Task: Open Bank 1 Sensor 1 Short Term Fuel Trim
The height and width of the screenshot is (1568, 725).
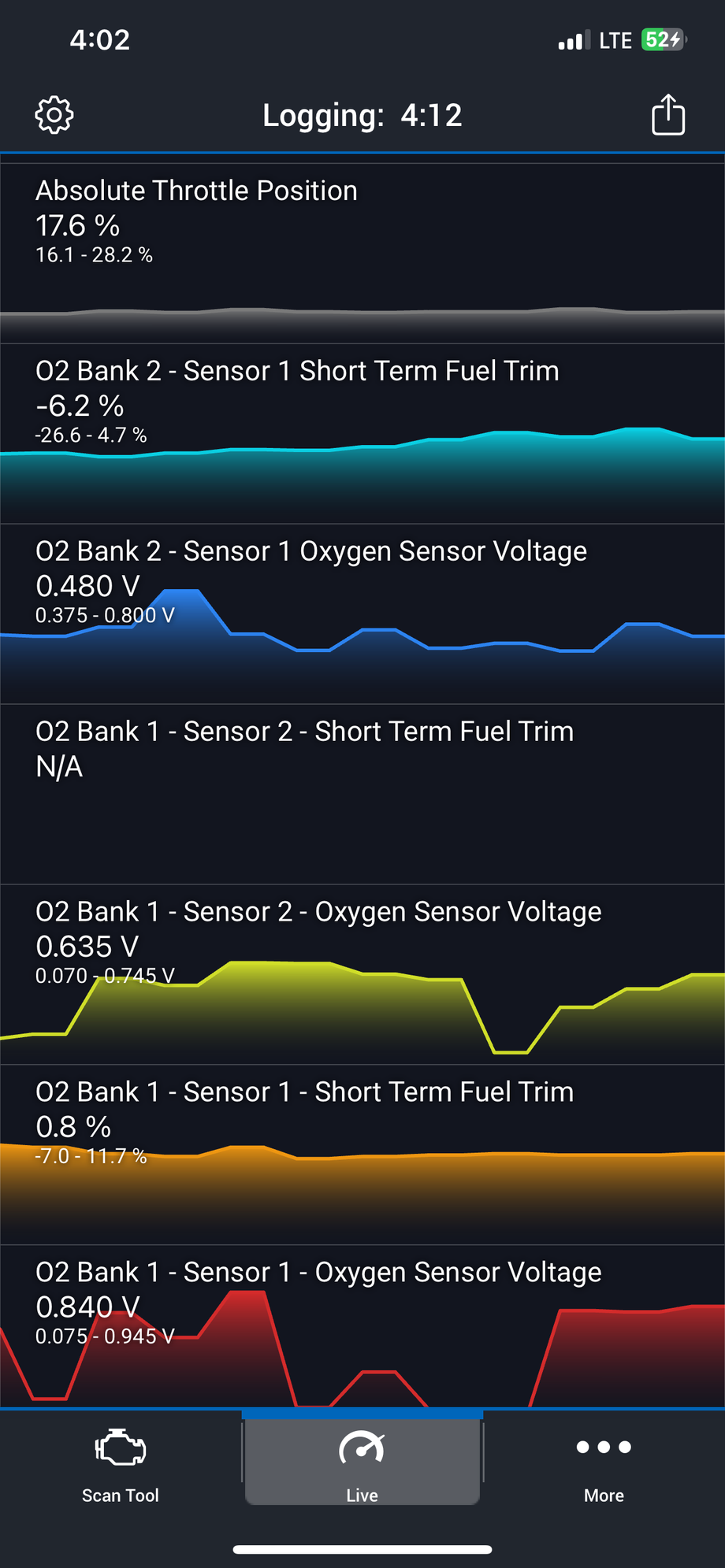Action: click(x=362, y=1155)
